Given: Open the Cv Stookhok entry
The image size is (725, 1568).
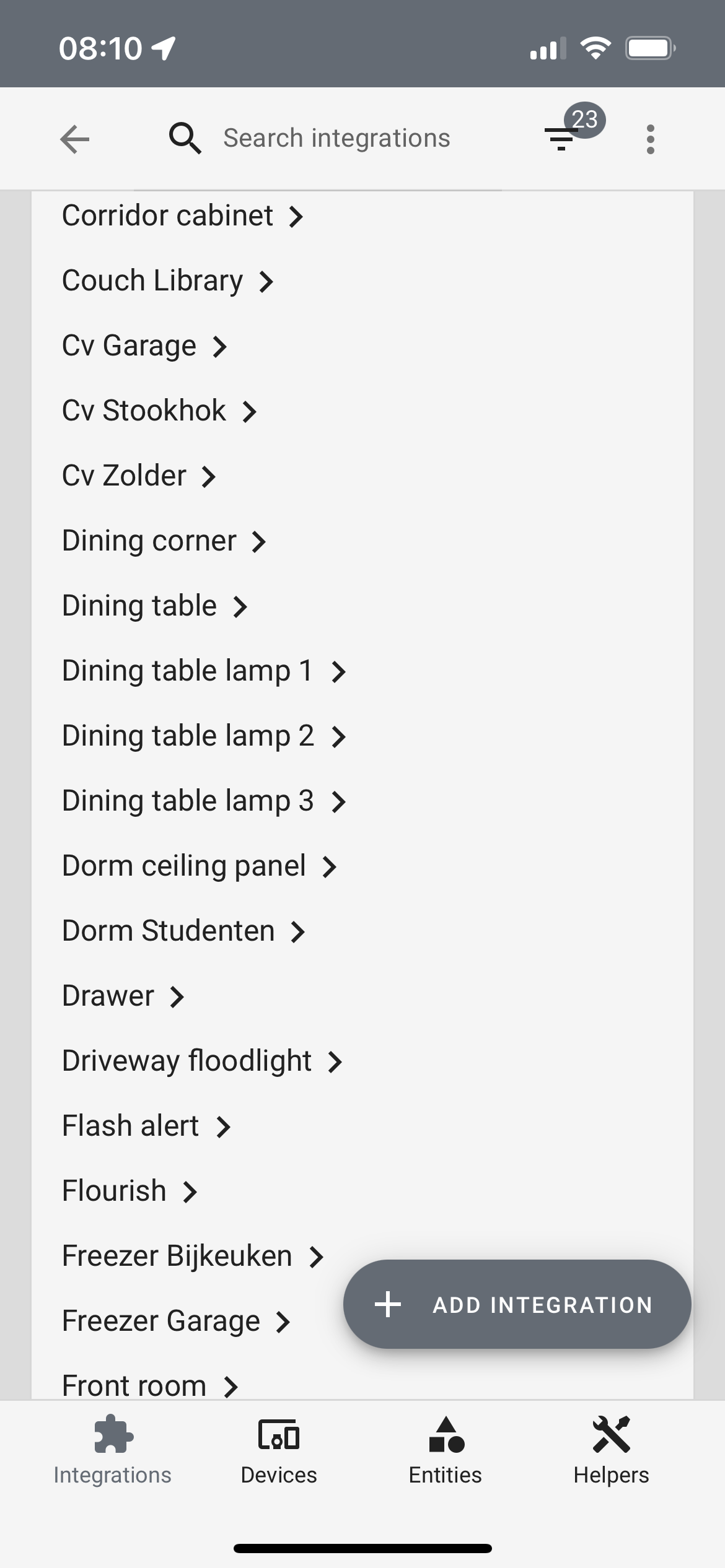Looking at the screenshot, I should tap(159, 411).
